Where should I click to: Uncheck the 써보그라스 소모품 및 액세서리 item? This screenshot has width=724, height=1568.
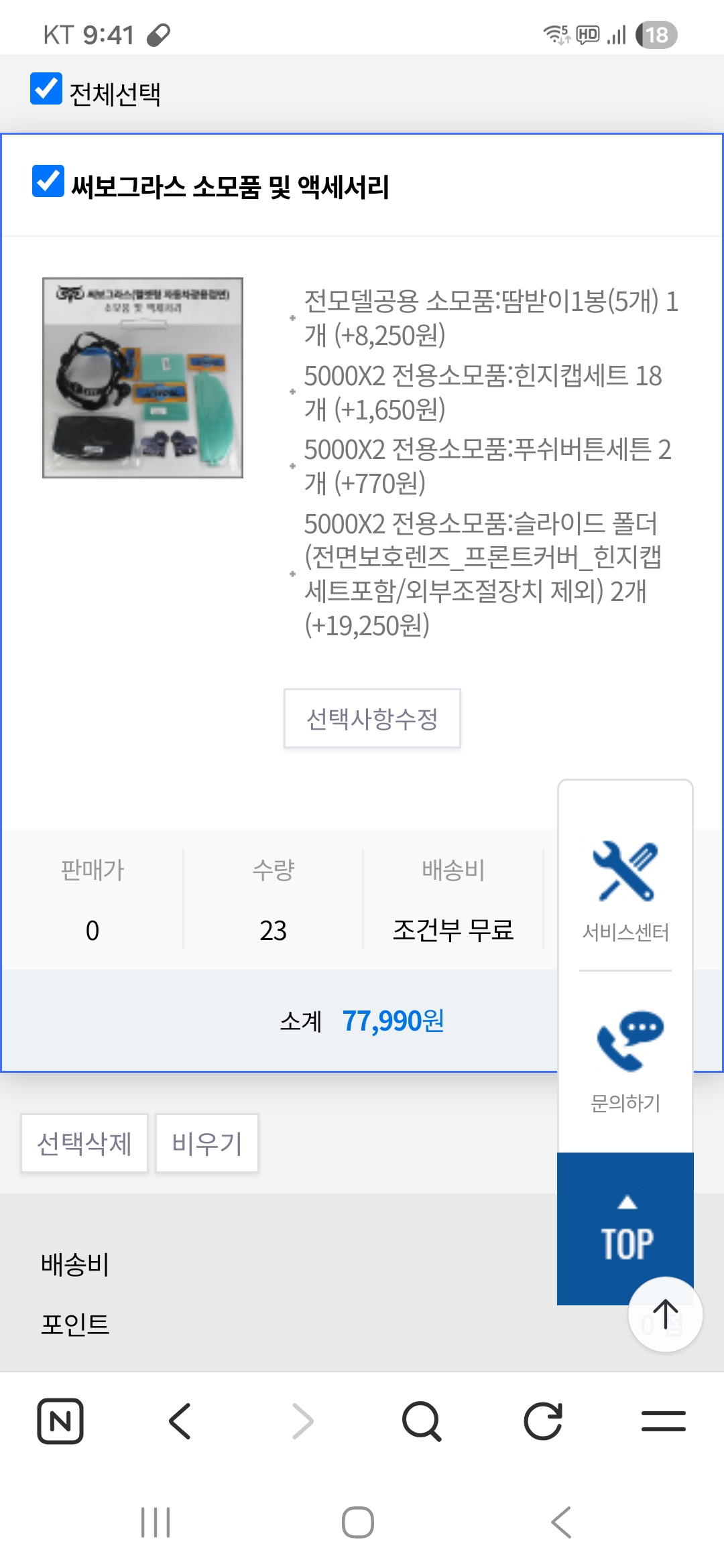pyautogui.click(x=48, y=182)
